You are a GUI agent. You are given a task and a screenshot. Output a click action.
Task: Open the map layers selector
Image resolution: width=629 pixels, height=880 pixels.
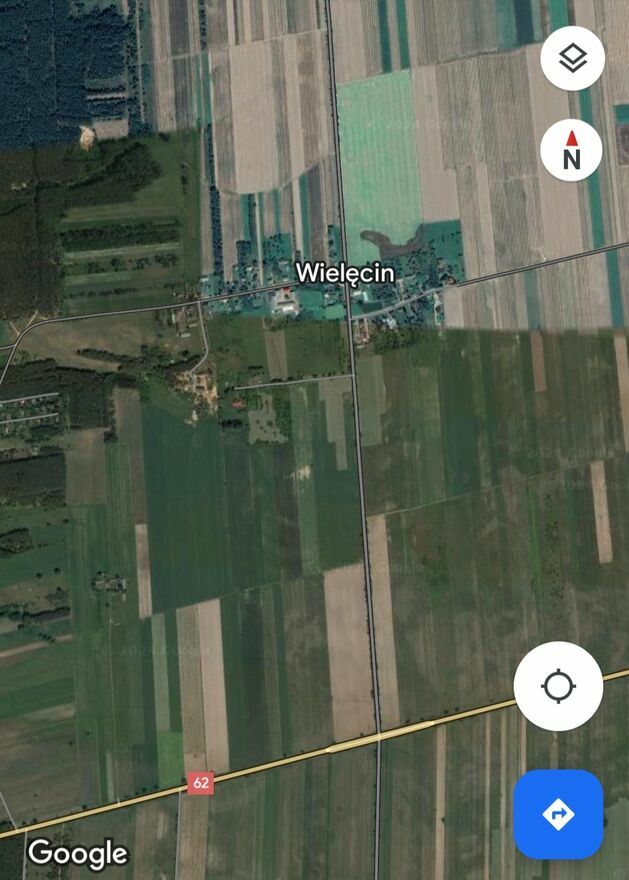[572, 58]
